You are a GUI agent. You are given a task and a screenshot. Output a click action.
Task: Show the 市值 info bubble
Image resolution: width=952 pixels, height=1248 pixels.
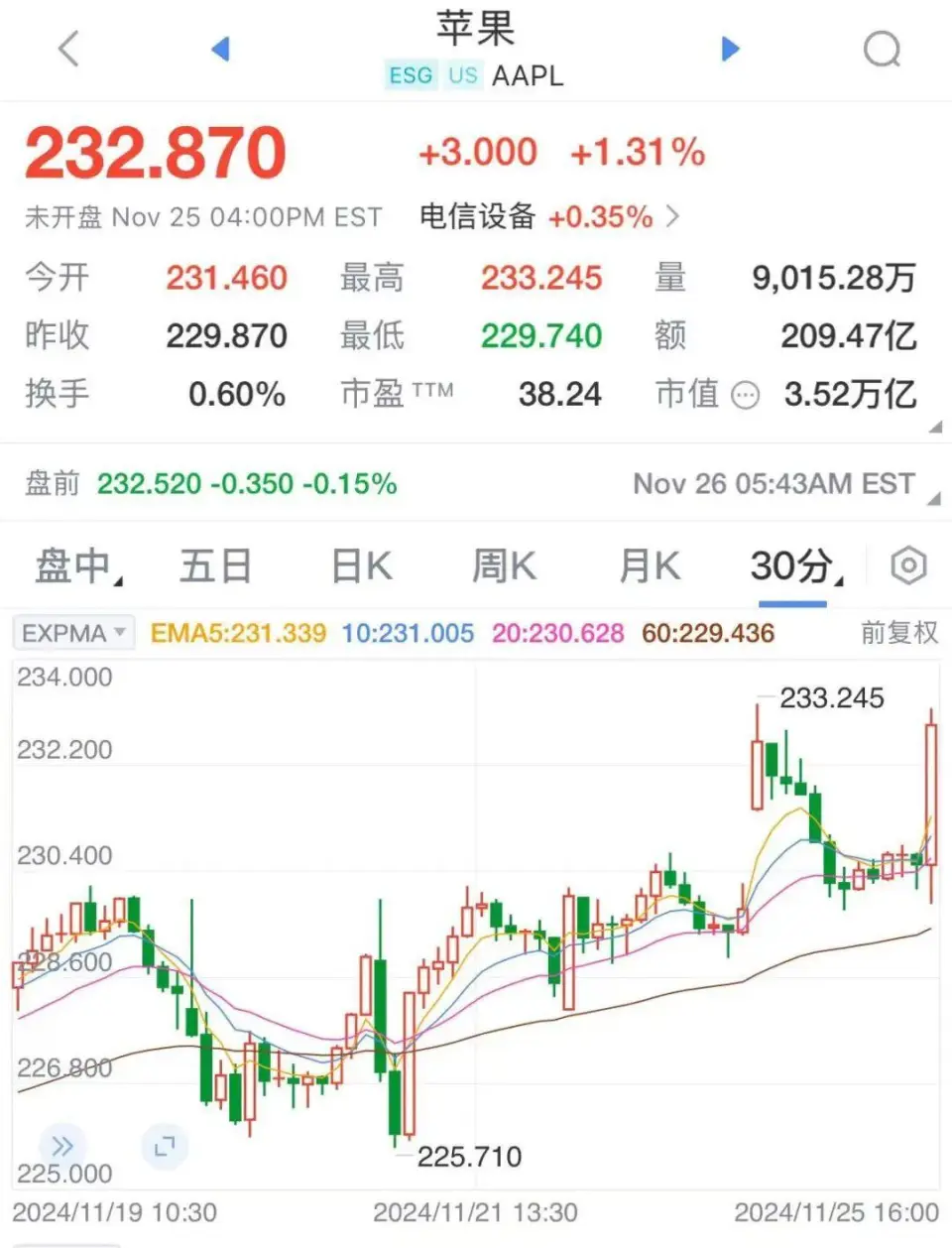click(x=745, y=396)
